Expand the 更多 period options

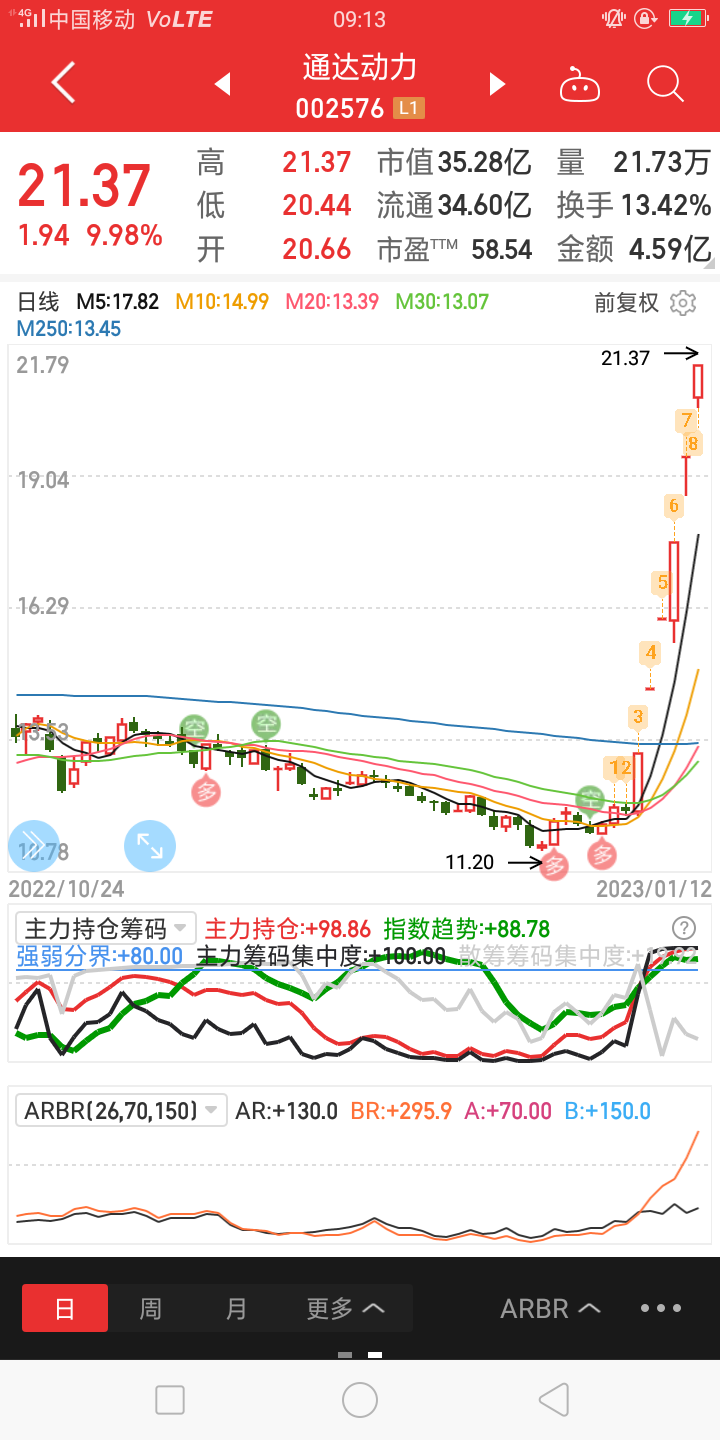(345, 1308)
